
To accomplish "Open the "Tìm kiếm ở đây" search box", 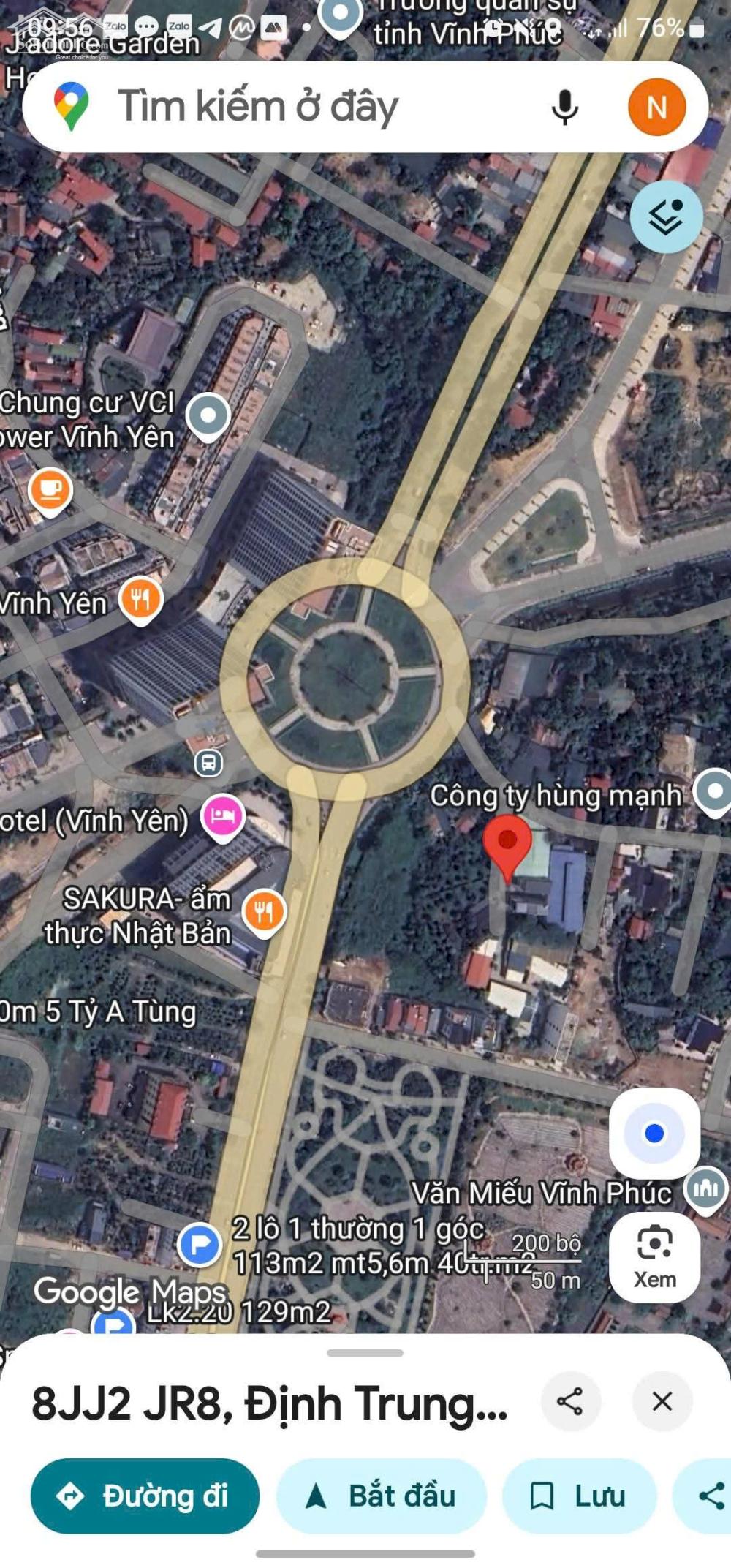I will tap(292, 107).
